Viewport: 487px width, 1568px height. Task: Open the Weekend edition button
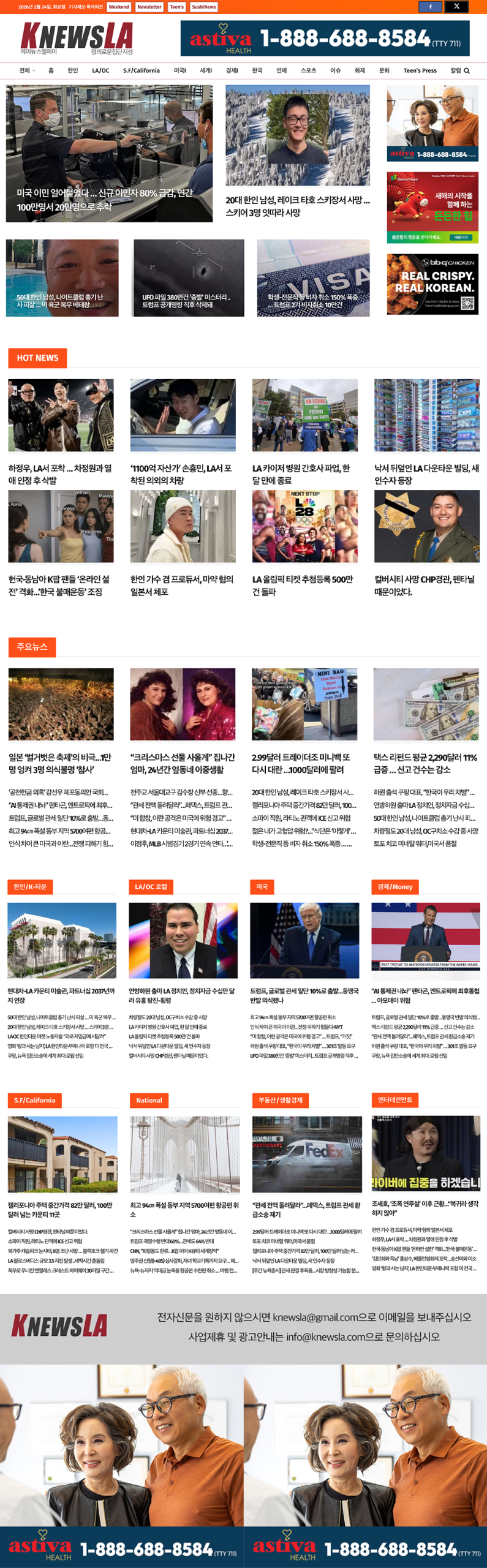pyautogui.click(x=119, y=7)
